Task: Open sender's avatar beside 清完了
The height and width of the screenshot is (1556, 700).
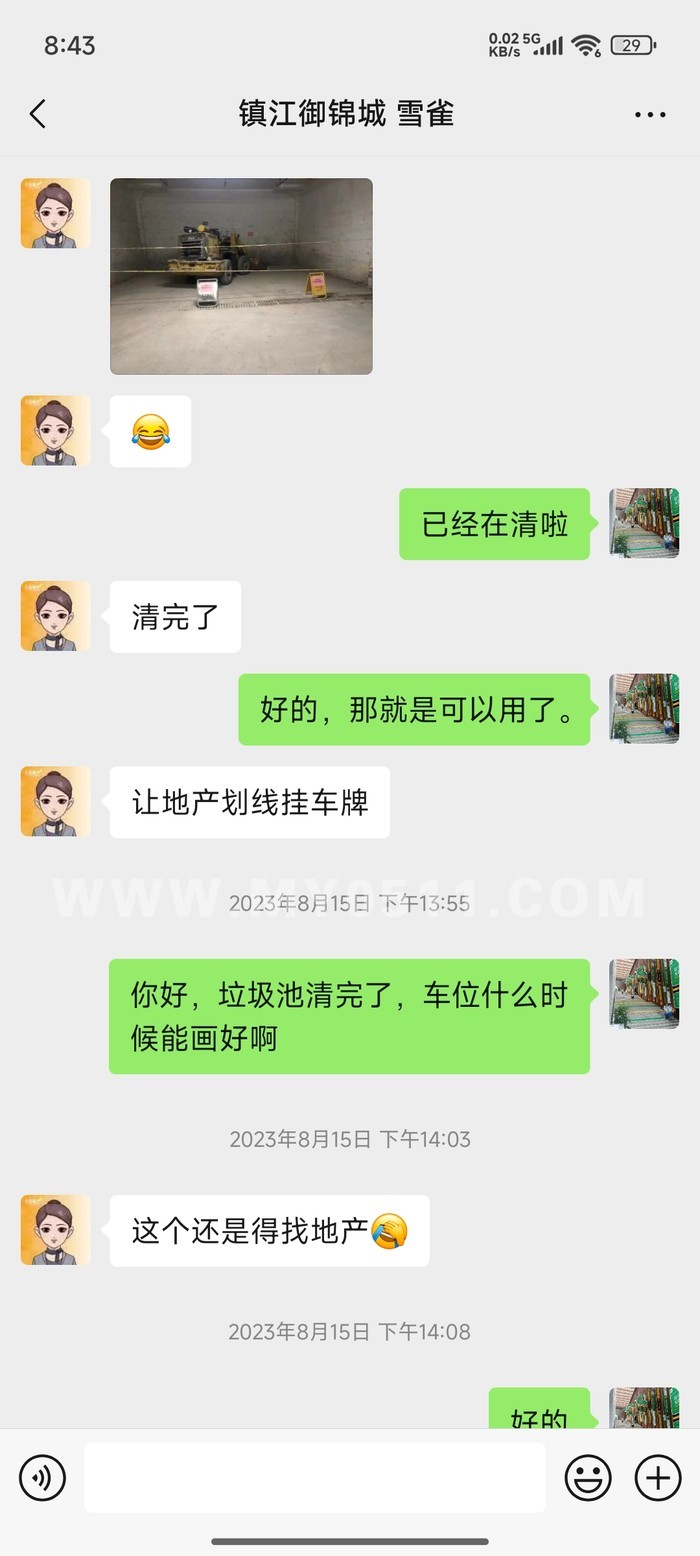Action: (x=55, y=616)
